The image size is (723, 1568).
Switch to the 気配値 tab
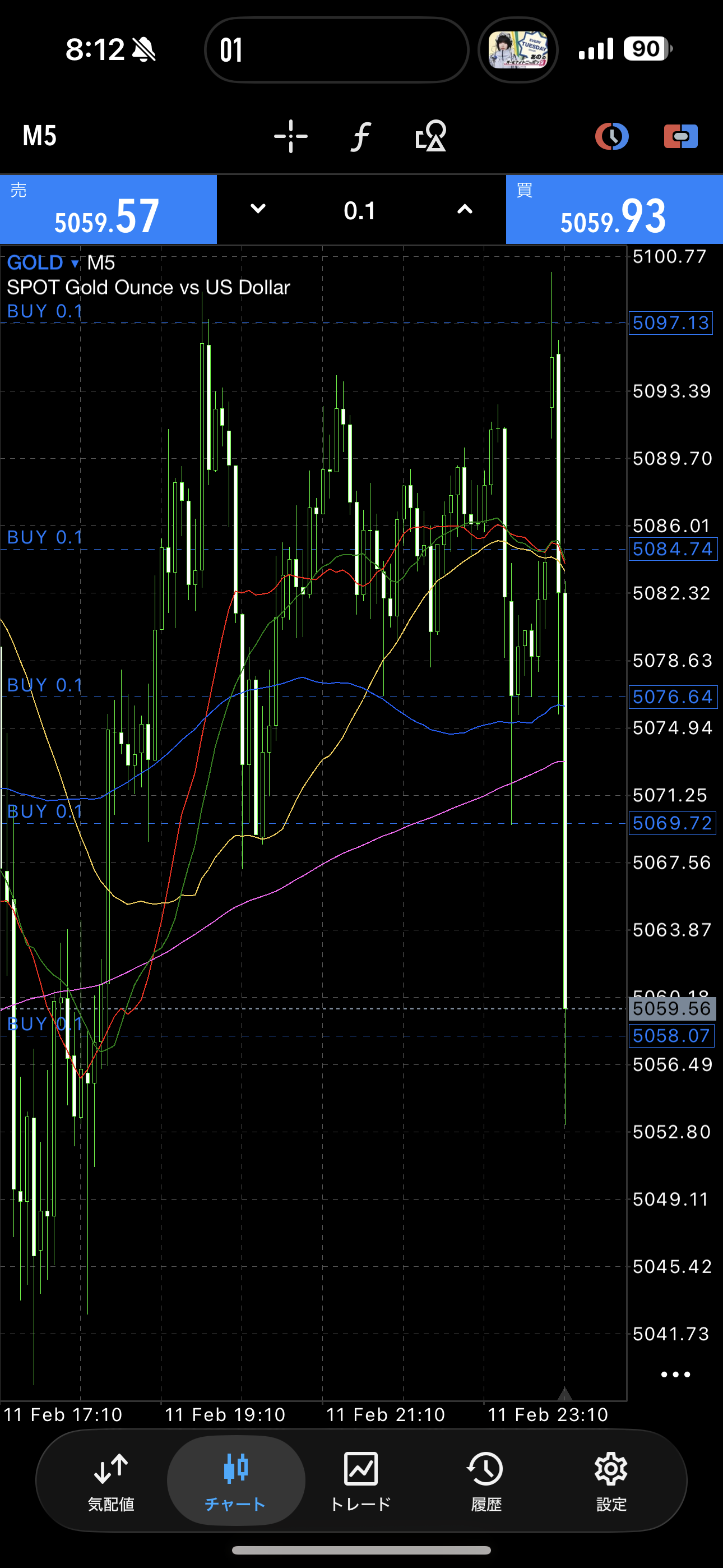(x=111, y=1481)
